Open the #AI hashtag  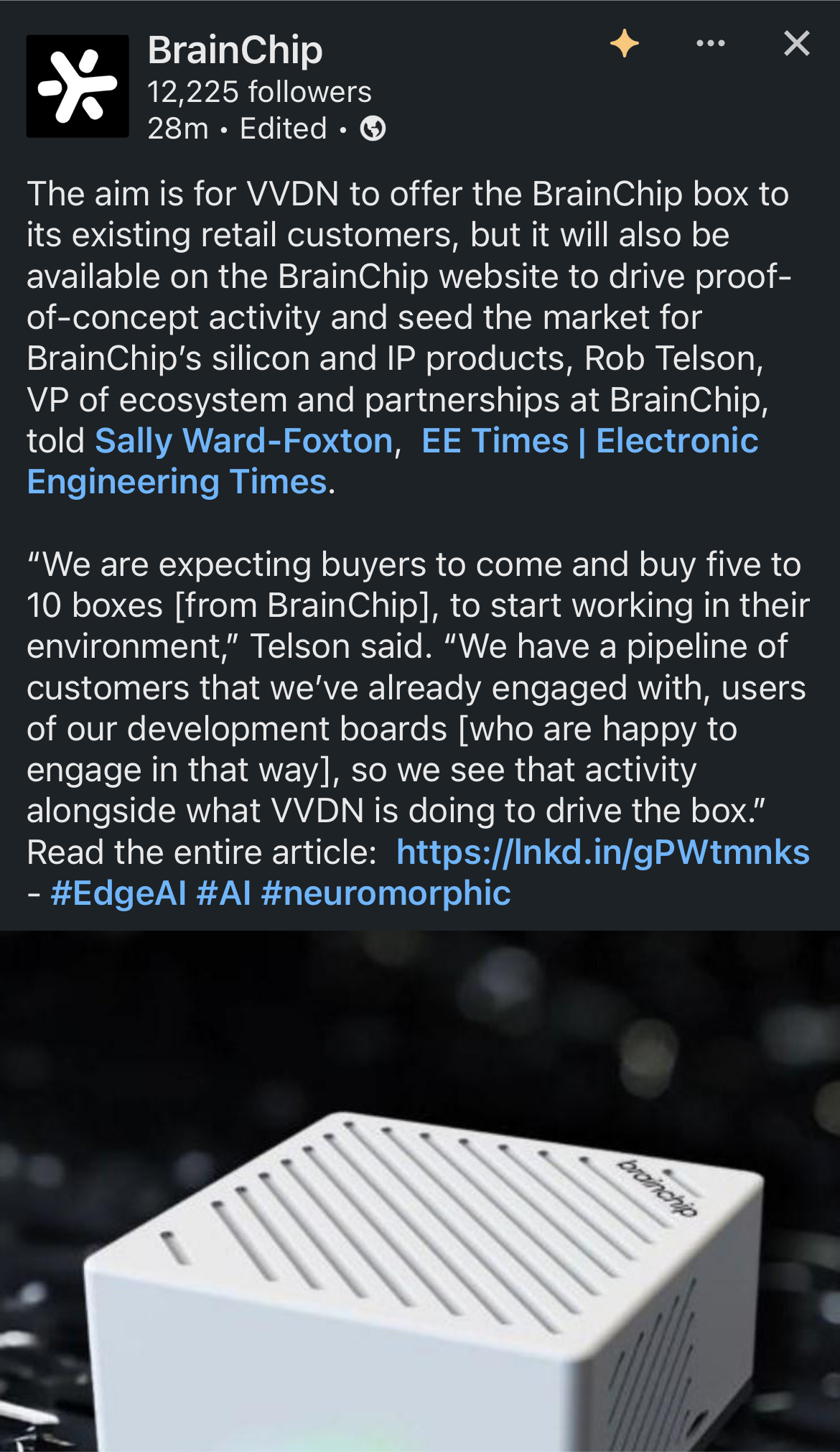tap(224, 894)
